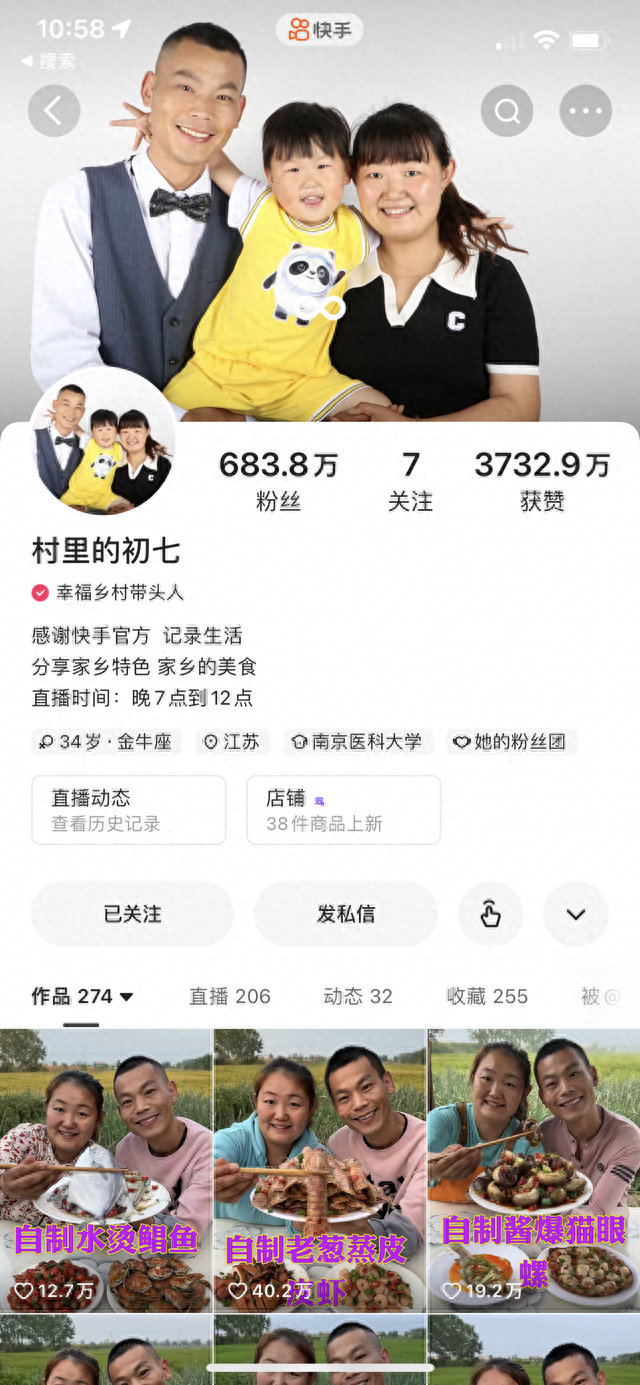Screen dimensions: 640x1385
Task: Open the profile avatar picture
Action: (x=102, y=440)
